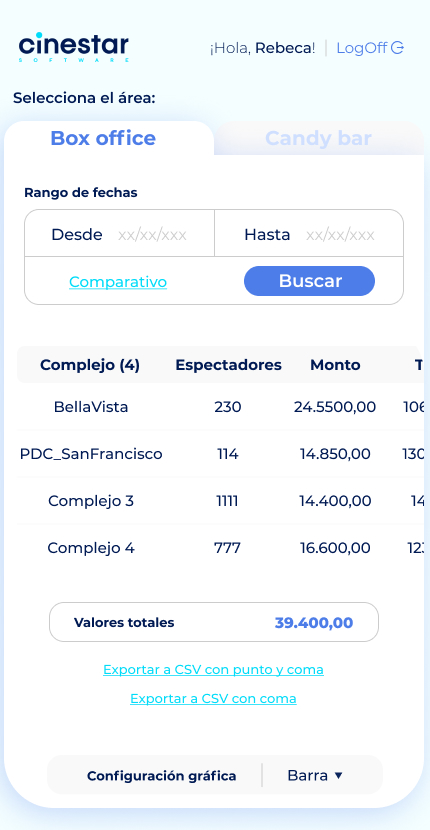The image size is (430, 830).
Task: Switch to the Candy bar tab
Action: coord(318,138)
